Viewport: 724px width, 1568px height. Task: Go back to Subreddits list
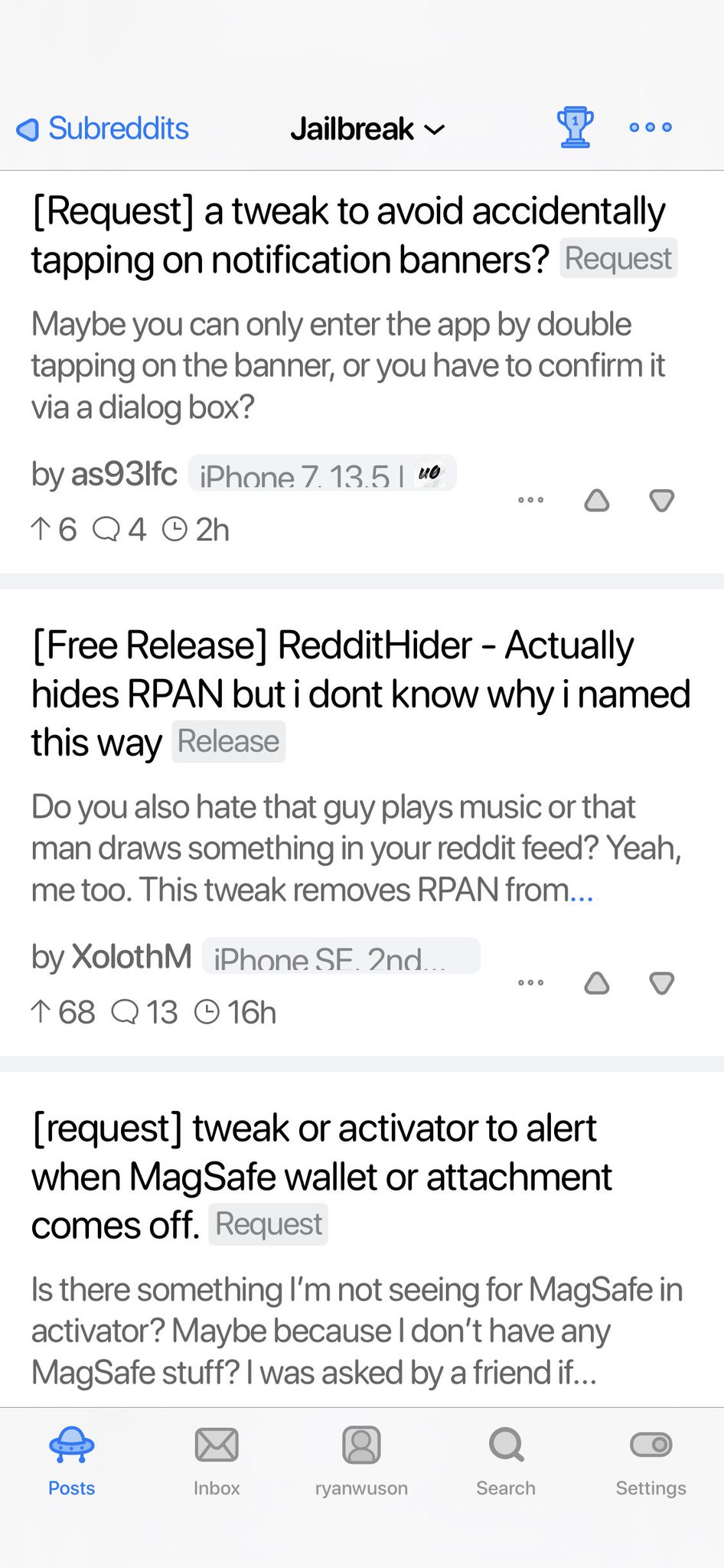point(103,129)
